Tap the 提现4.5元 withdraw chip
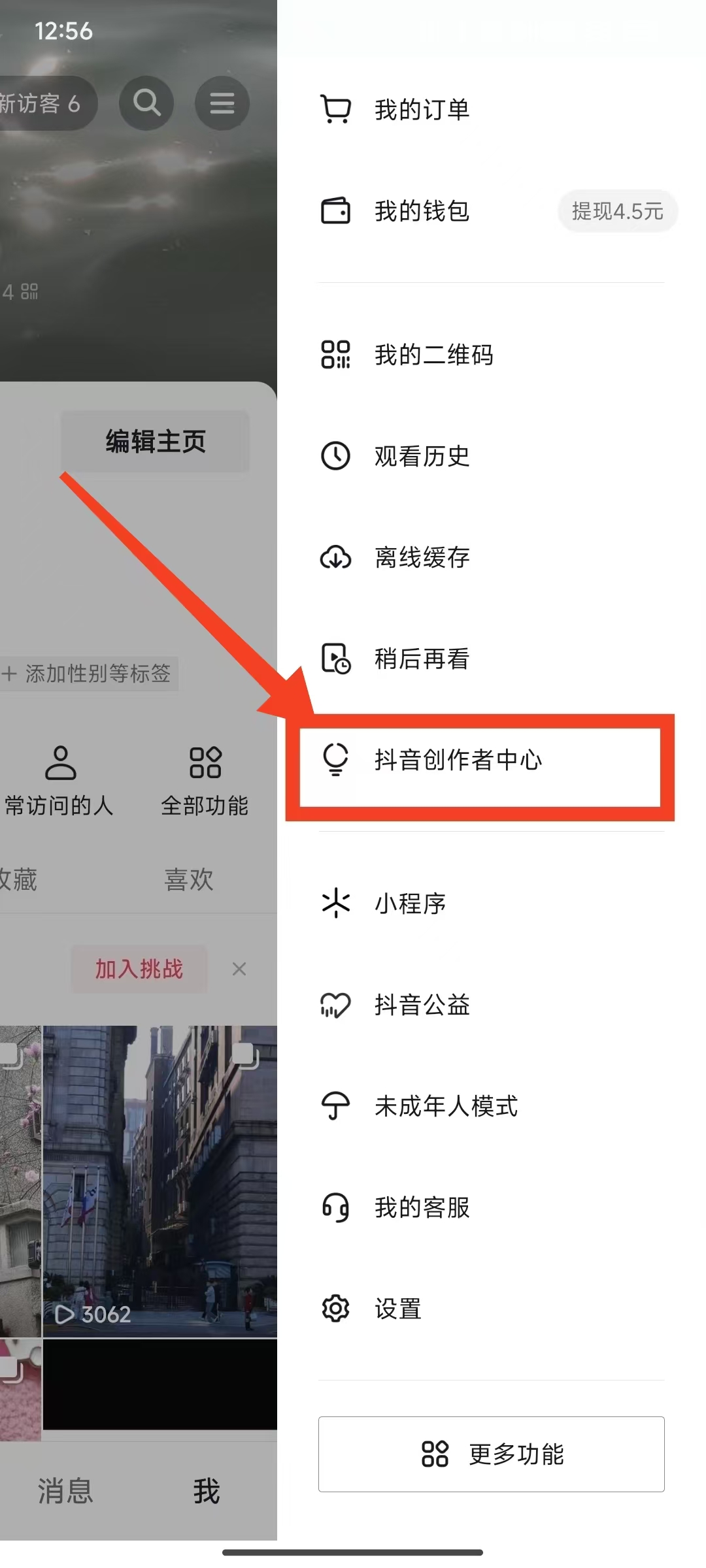706x1568 pixels. [617, 211]
